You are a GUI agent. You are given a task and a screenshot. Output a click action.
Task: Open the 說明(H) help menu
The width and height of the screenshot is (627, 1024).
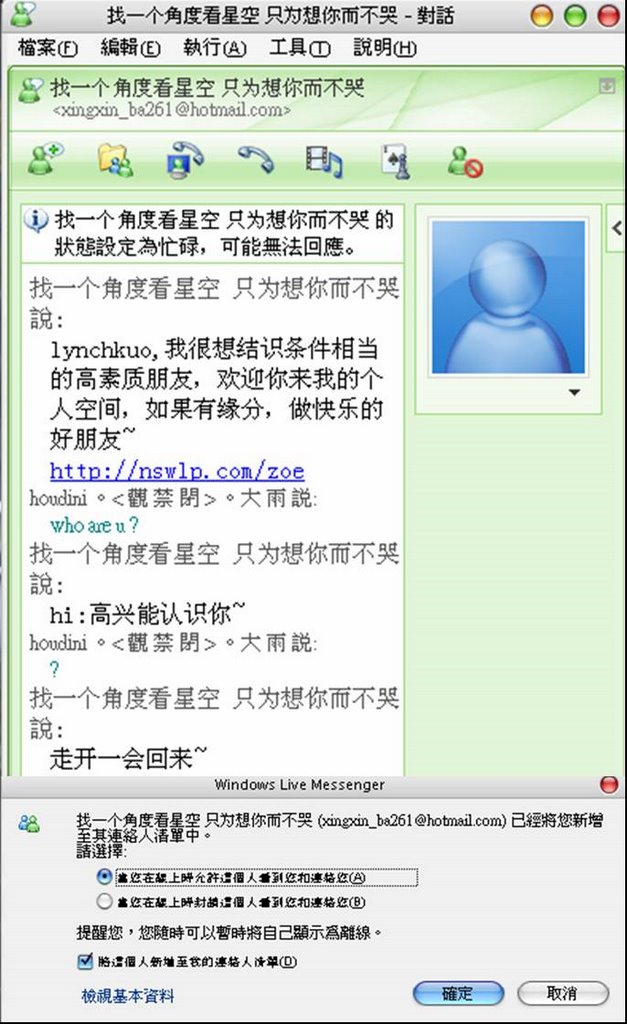385,48
